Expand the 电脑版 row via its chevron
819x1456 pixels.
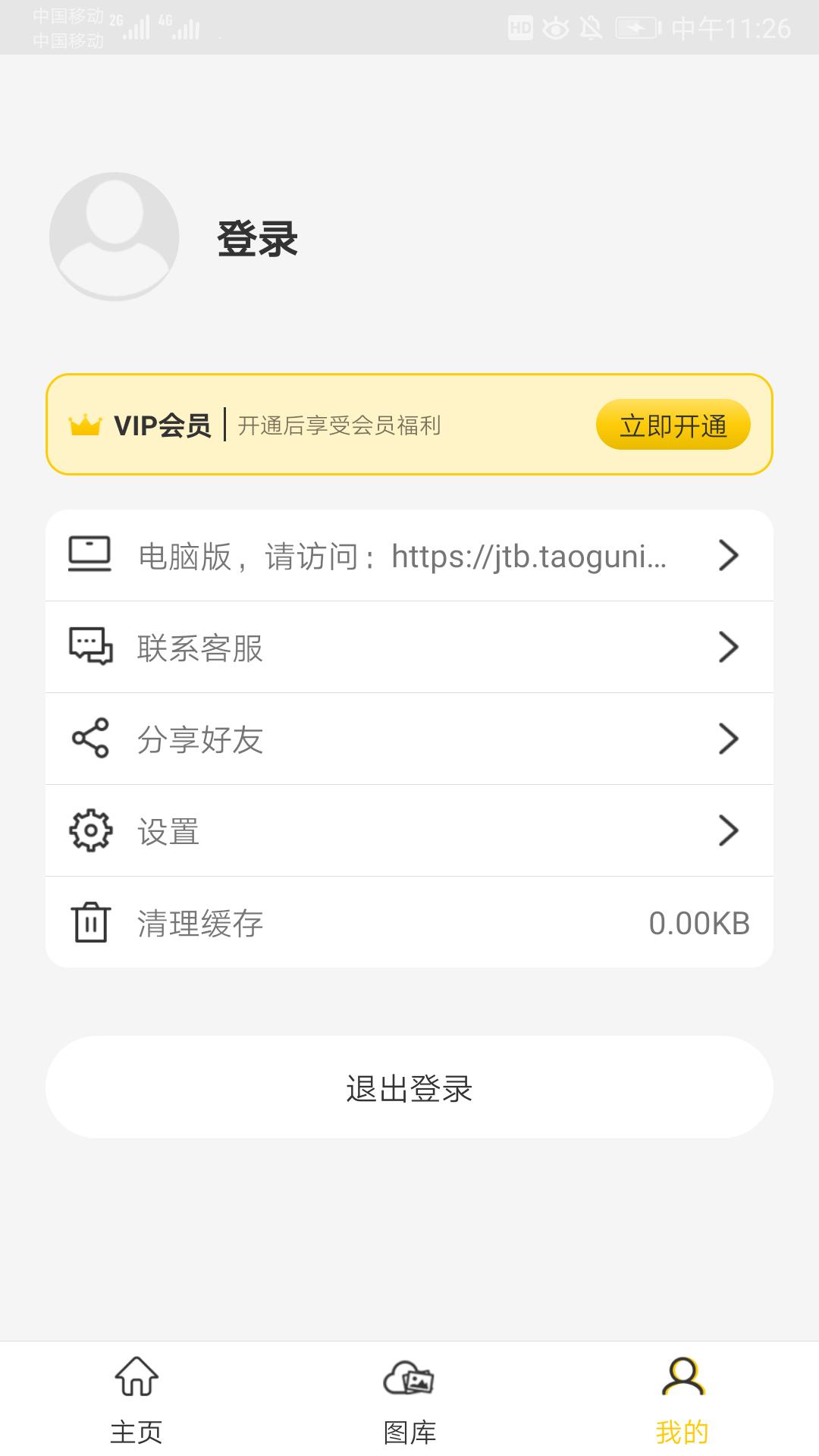728,554
